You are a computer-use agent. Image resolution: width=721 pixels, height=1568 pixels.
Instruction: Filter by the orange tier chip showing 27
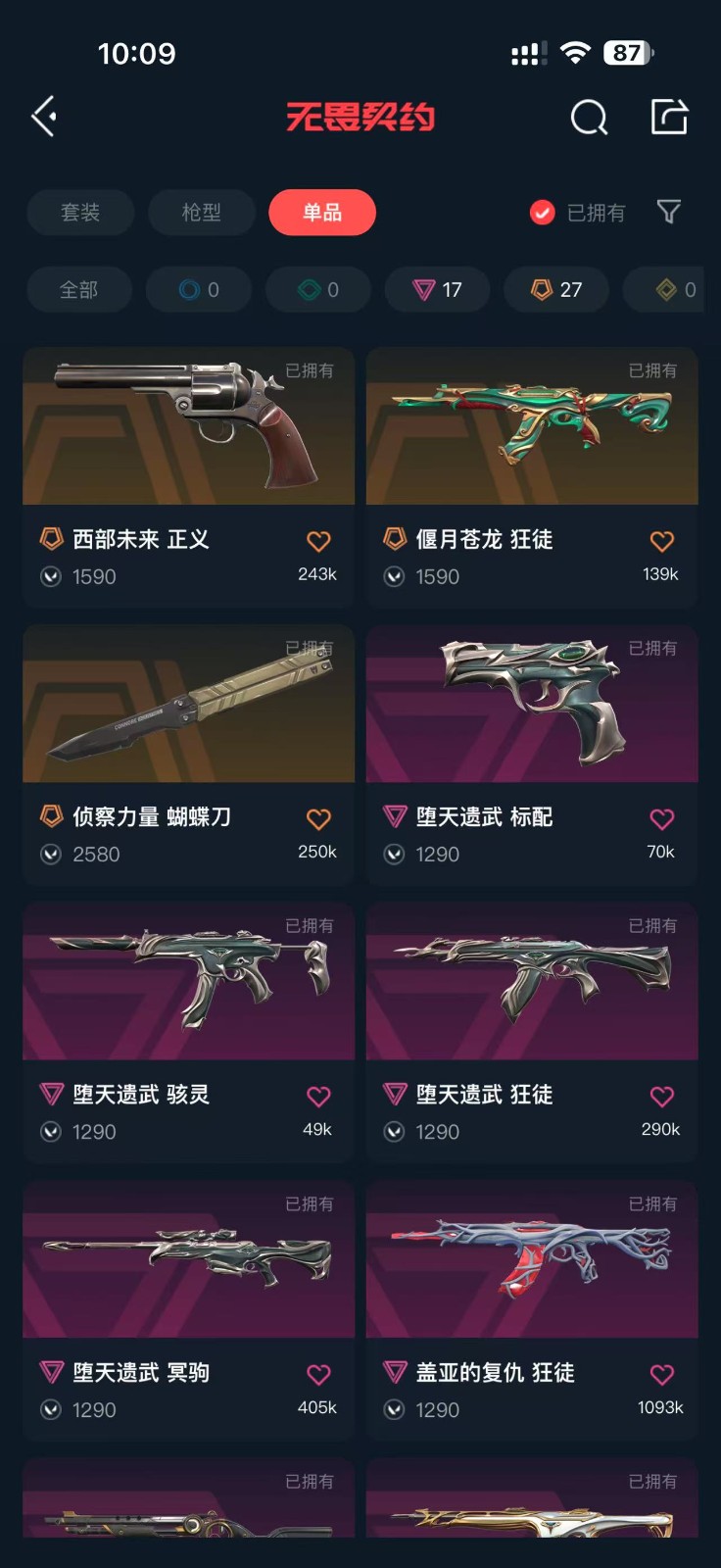pos(556,290)
